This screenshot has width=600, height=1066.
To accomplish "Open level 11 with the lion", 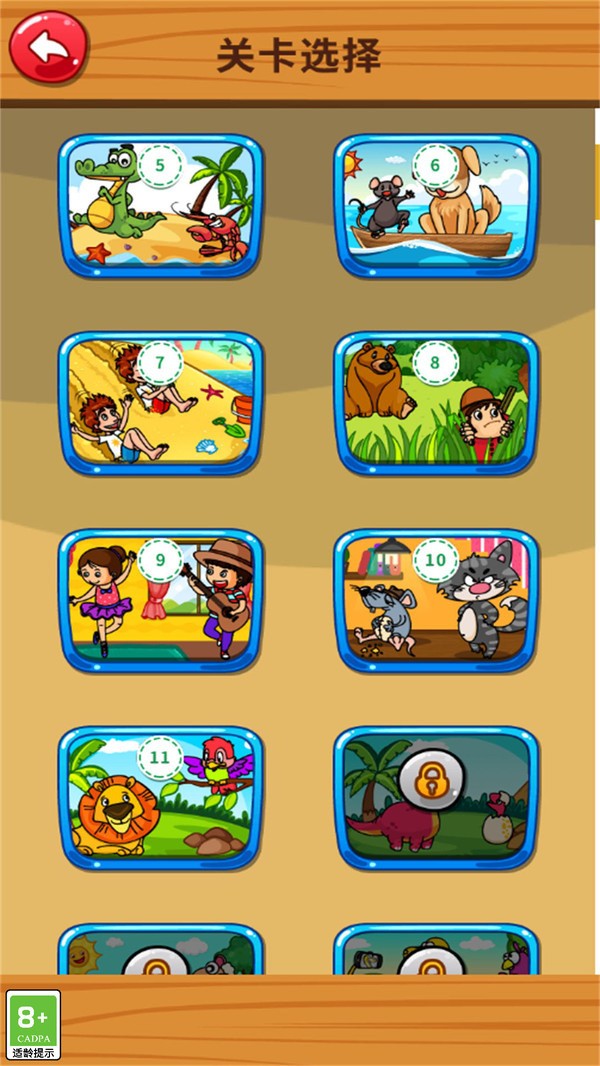I will [161, 798].
